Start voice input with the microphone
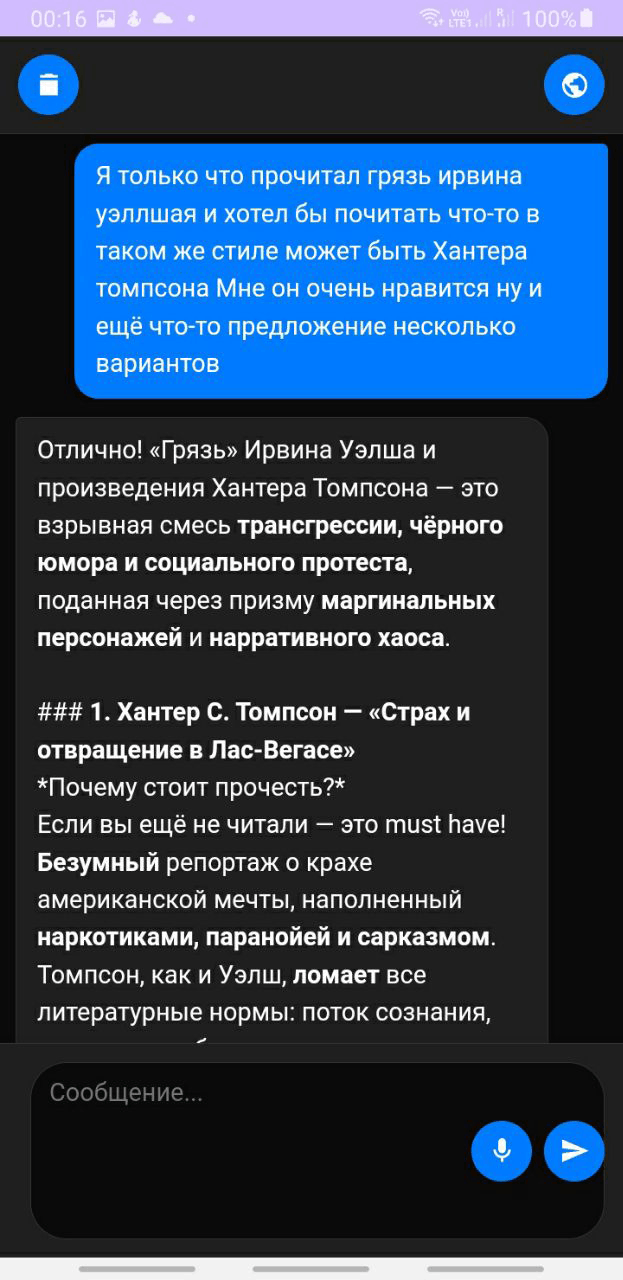This screenshot has width=623, height=1280. point(501,1151)
